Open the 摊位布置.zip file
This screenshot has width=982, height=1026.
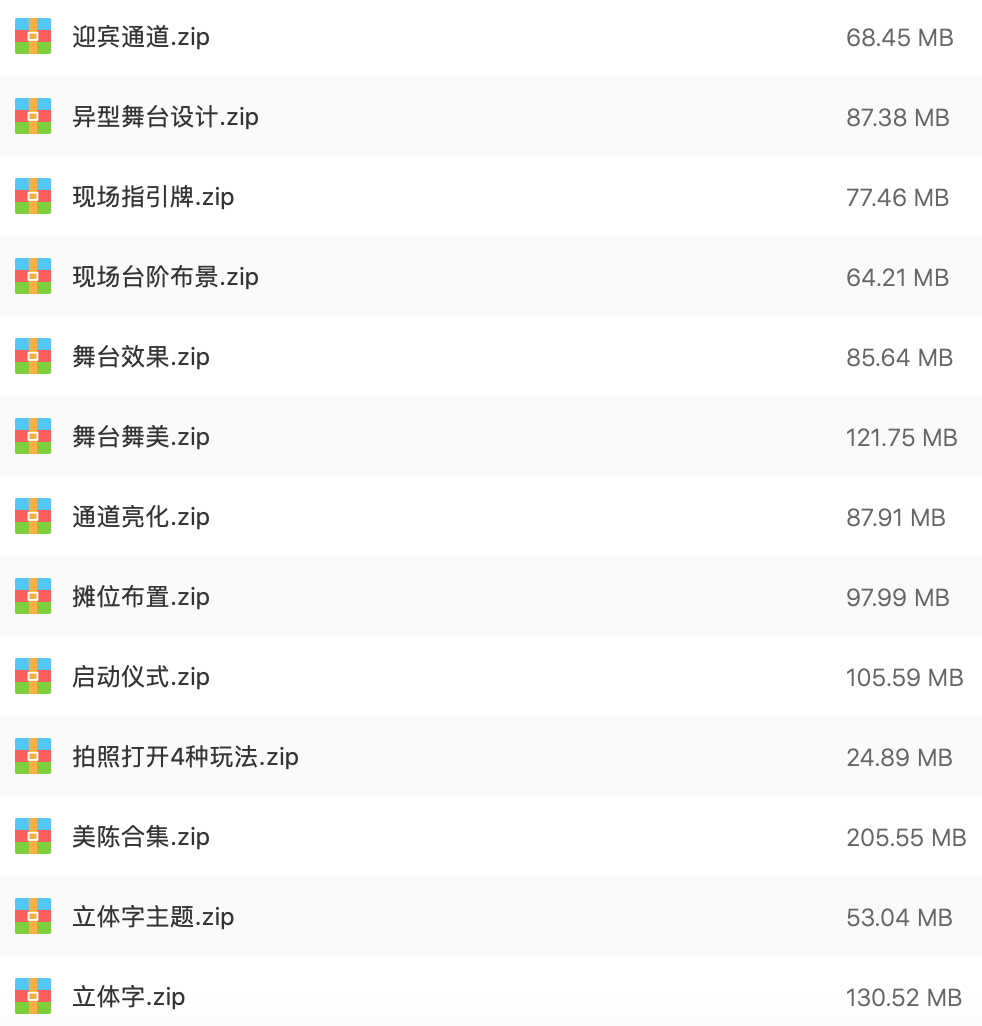pos(491,596)
